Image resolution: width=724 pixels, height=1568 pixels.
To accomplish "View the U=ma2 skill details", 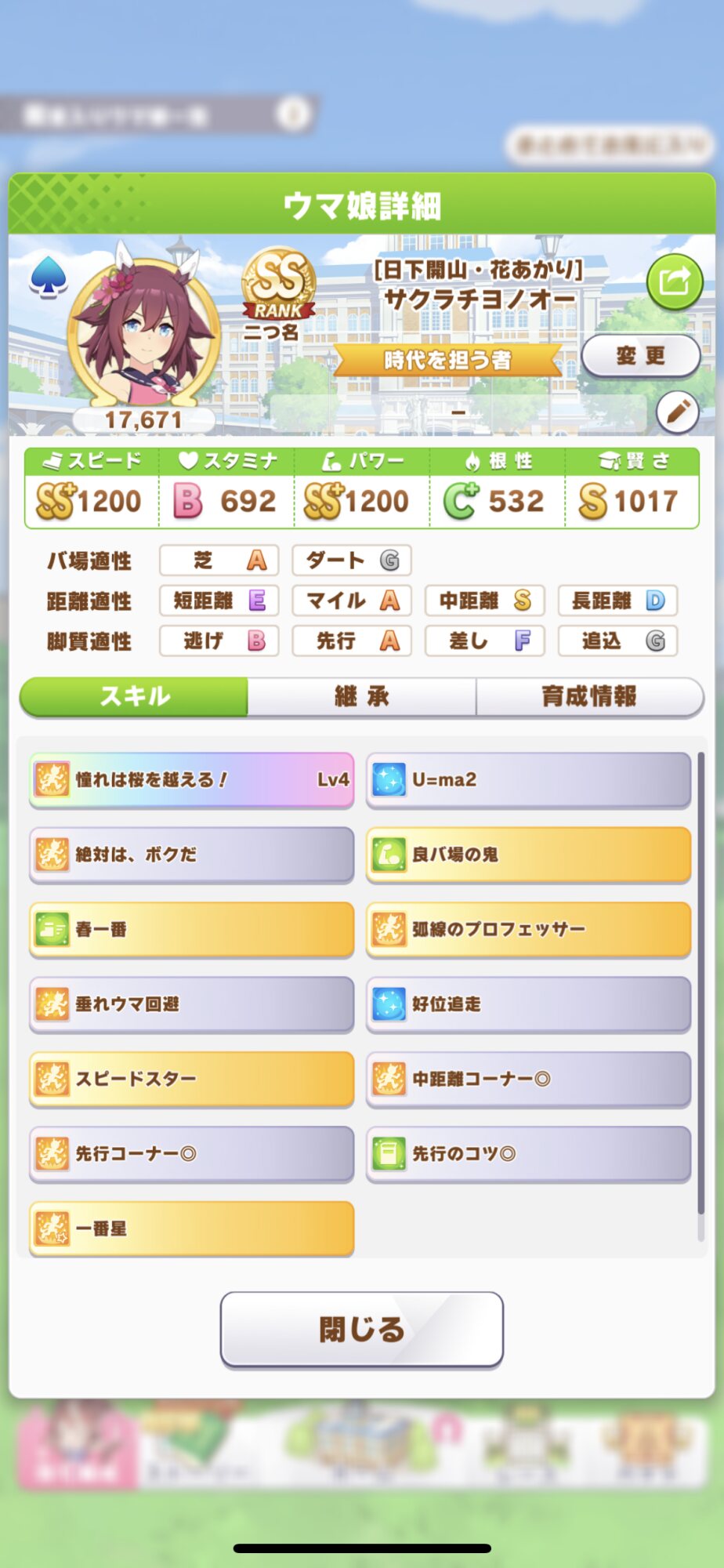I will (528, 779).
